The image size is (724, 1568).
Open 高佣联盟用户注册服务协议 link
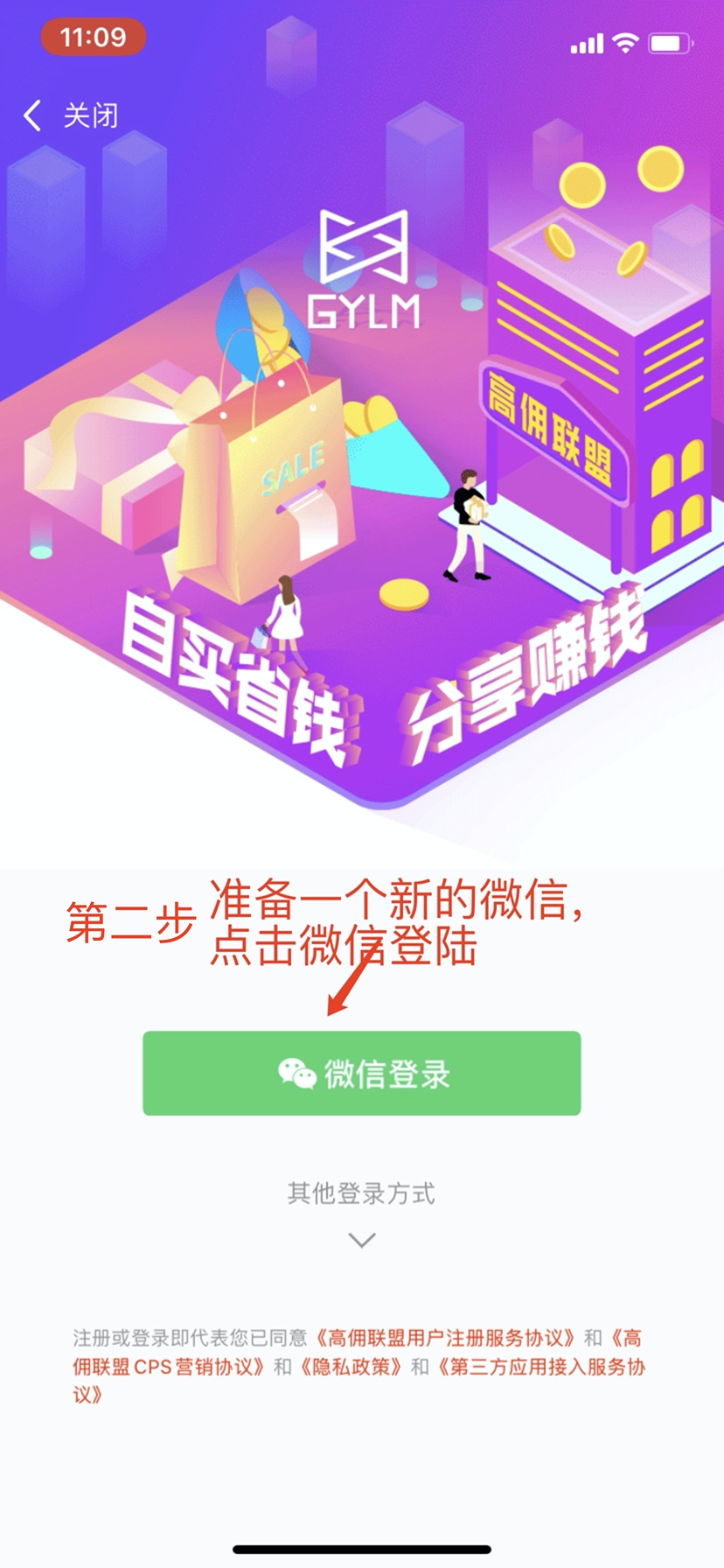click(x=446, y=1338)
